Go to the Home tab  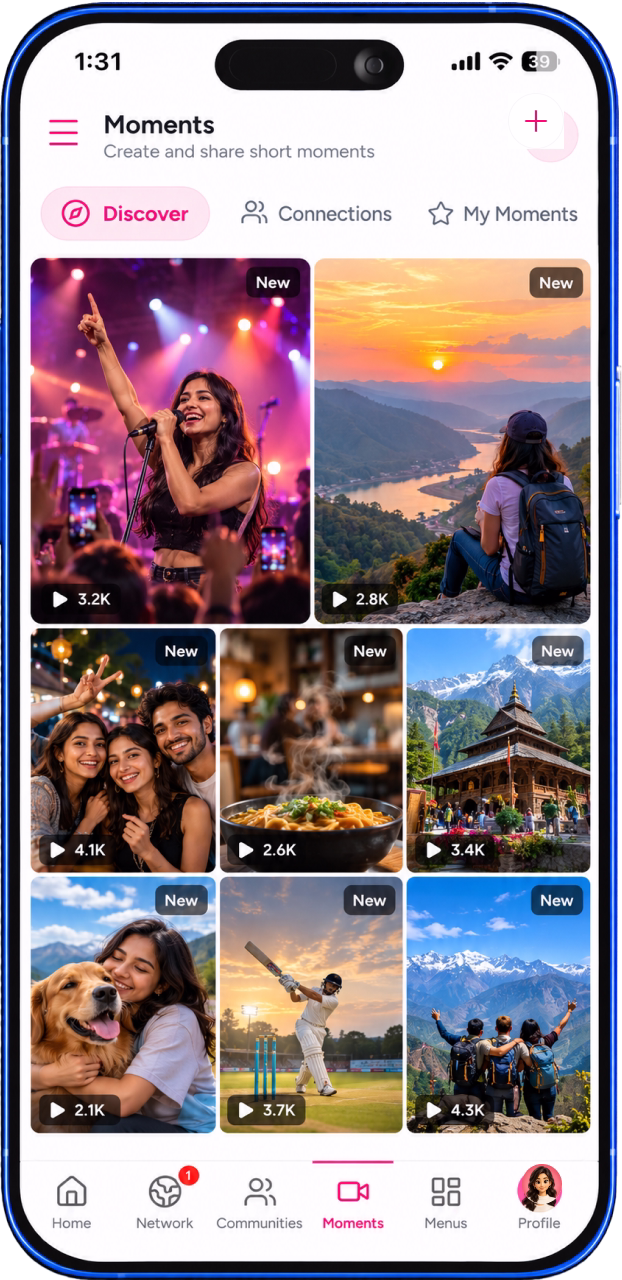[71, 1201]
